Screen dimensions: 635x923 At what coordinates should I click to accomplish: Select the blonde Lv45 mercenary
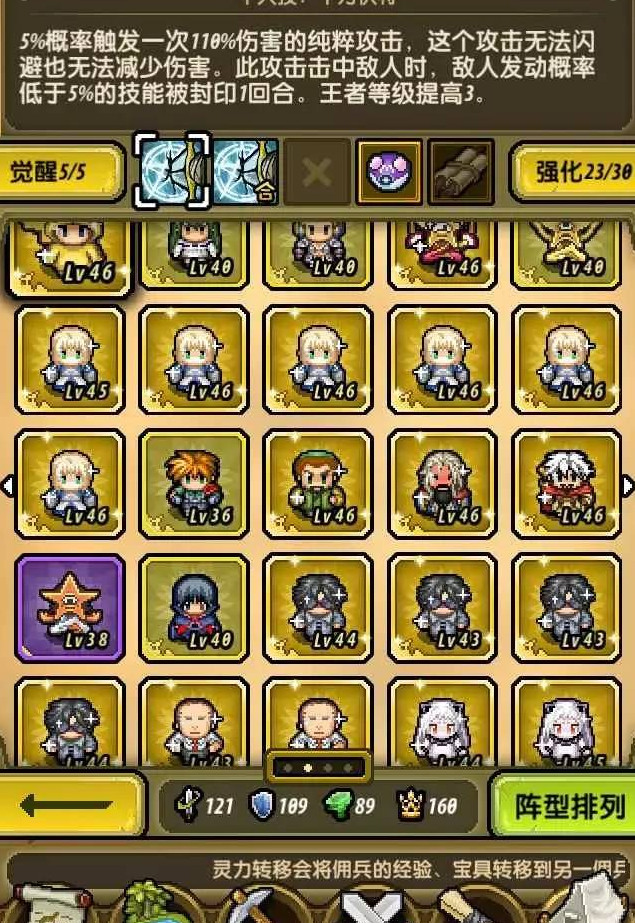point(70,360)
